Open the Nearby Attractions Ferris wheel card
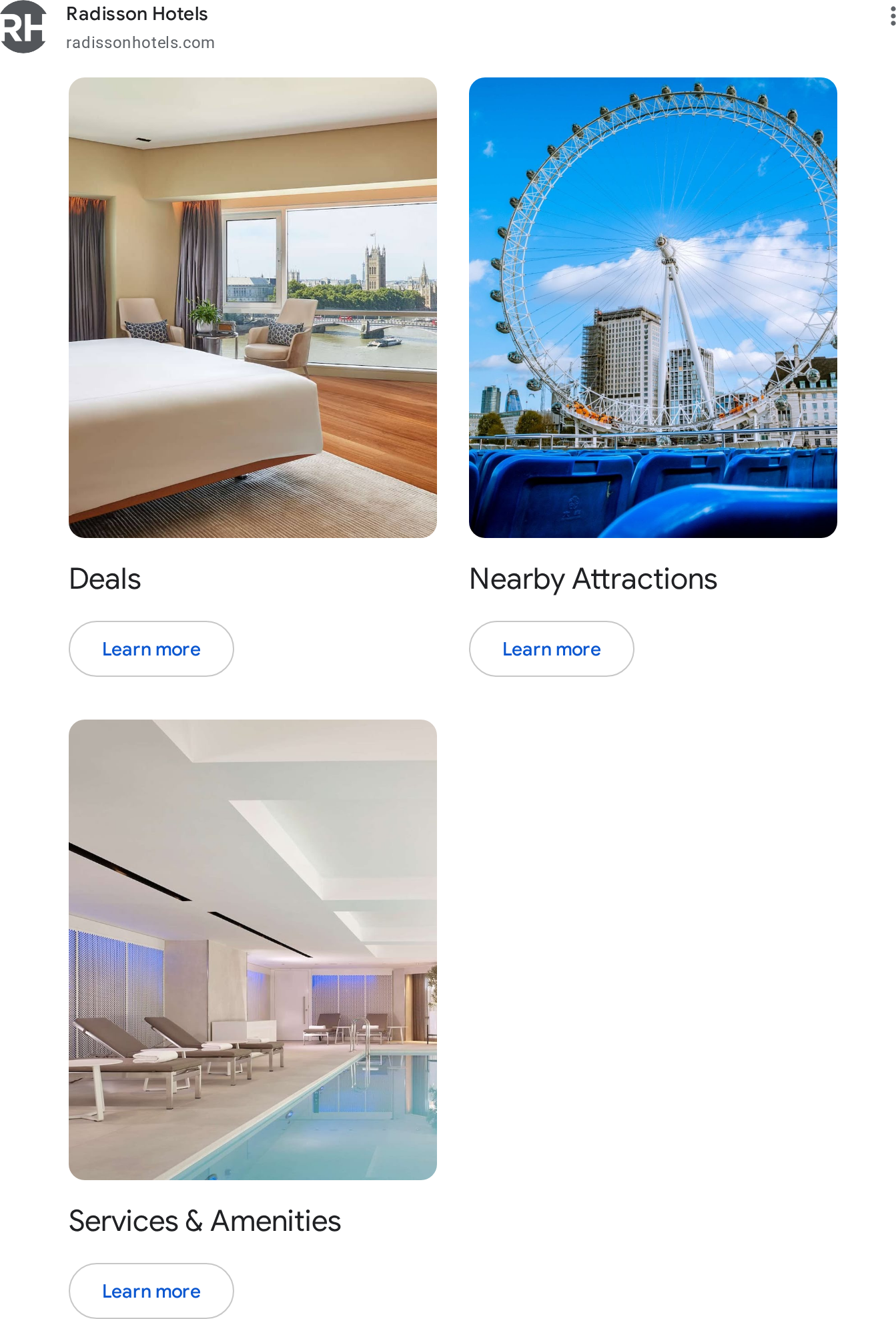 click(653, 308)
